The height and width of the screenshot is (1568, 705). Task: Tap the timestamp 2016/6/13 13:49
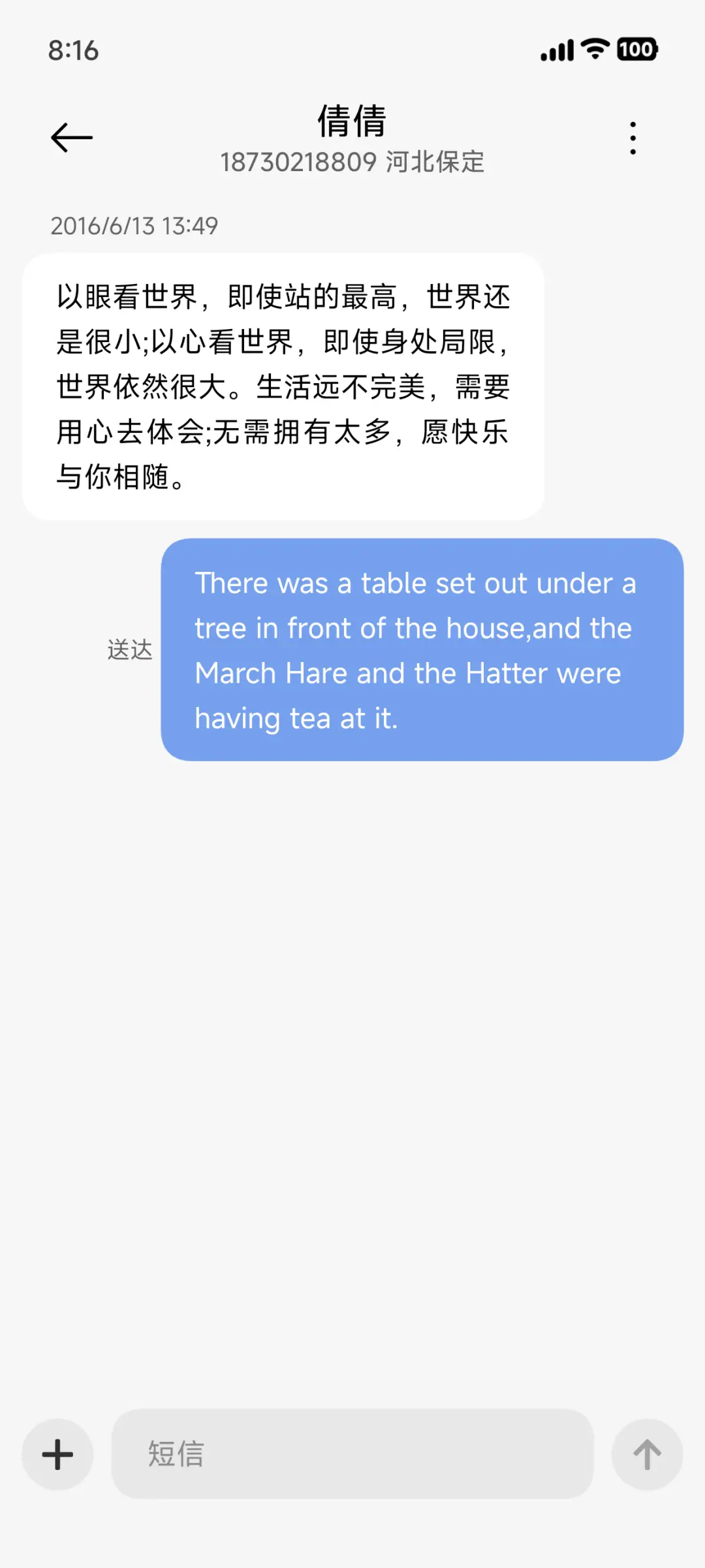(135, 227)
